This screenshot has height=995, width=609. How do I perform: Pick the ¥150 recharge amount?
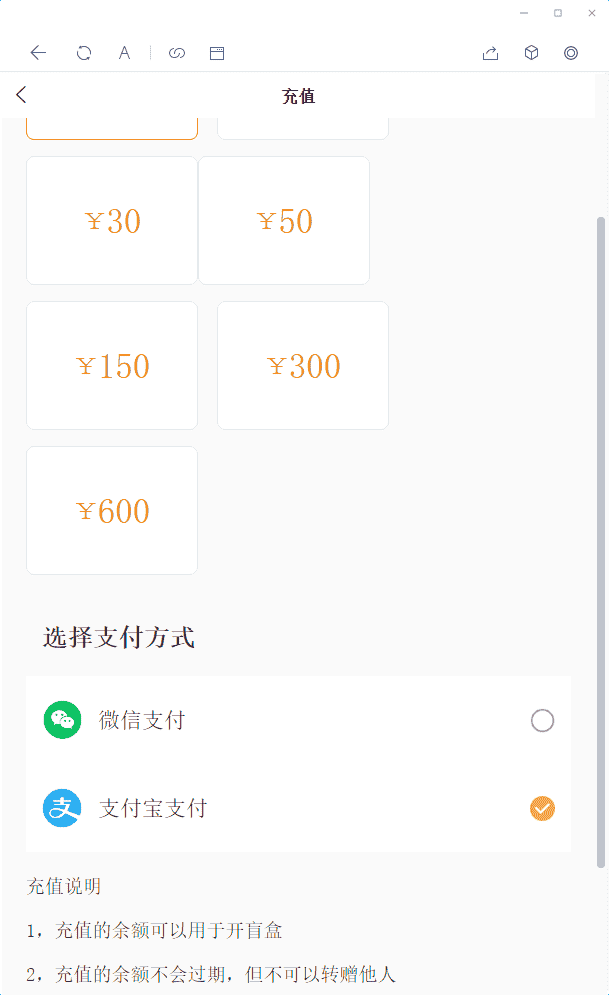click(x=112, y=366)
